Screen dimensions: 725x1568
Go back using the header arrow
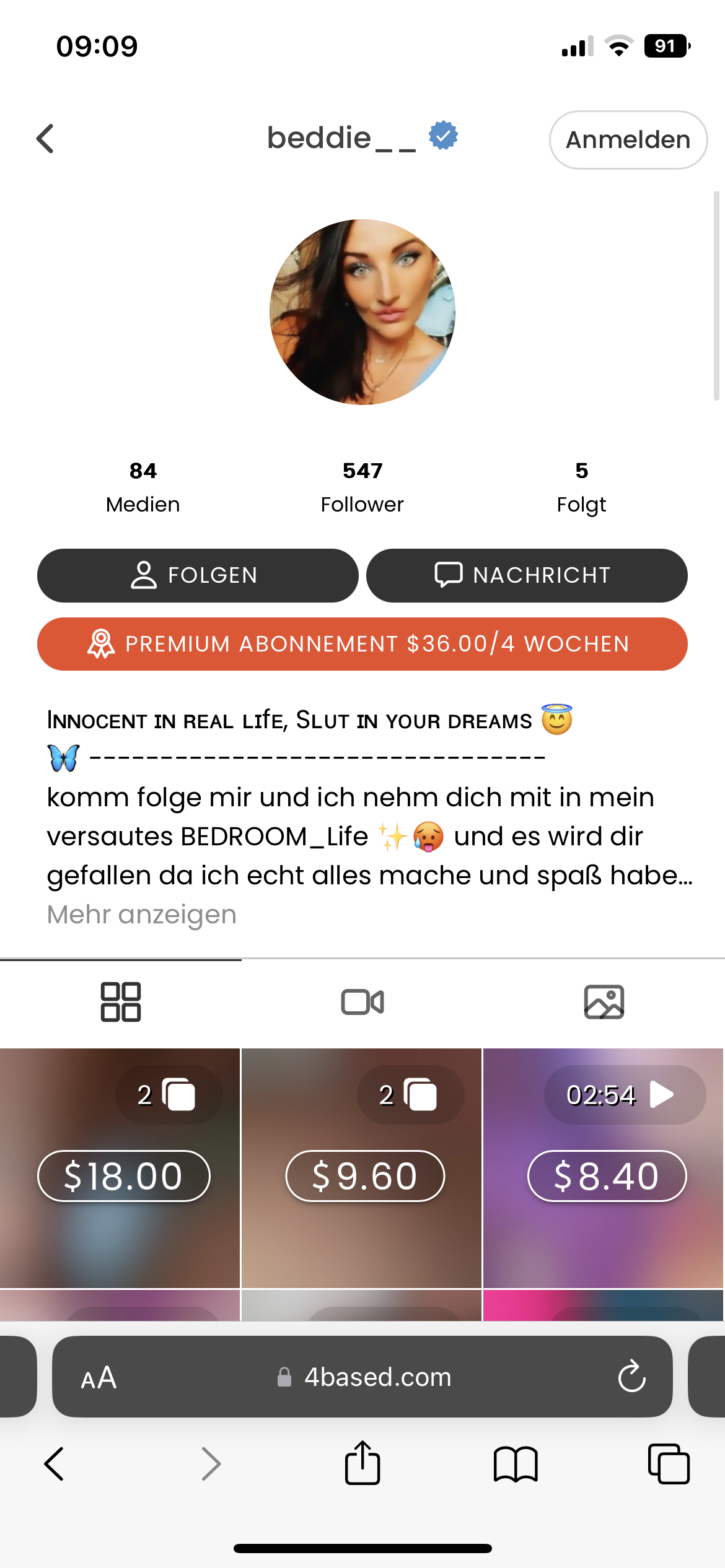point(45,139)
